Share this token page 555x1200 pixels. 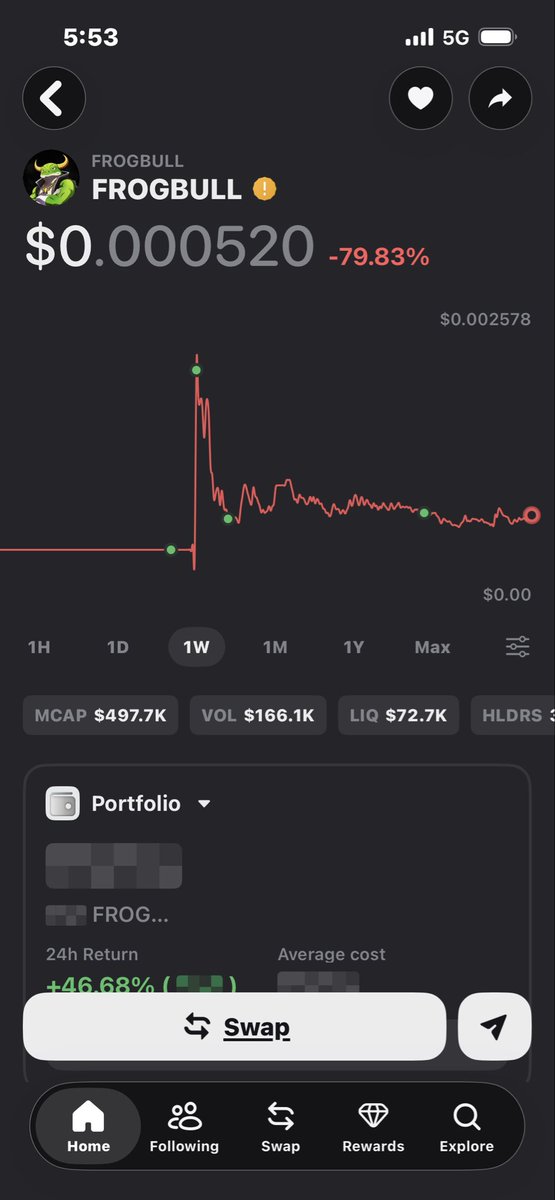coord(500,98)
